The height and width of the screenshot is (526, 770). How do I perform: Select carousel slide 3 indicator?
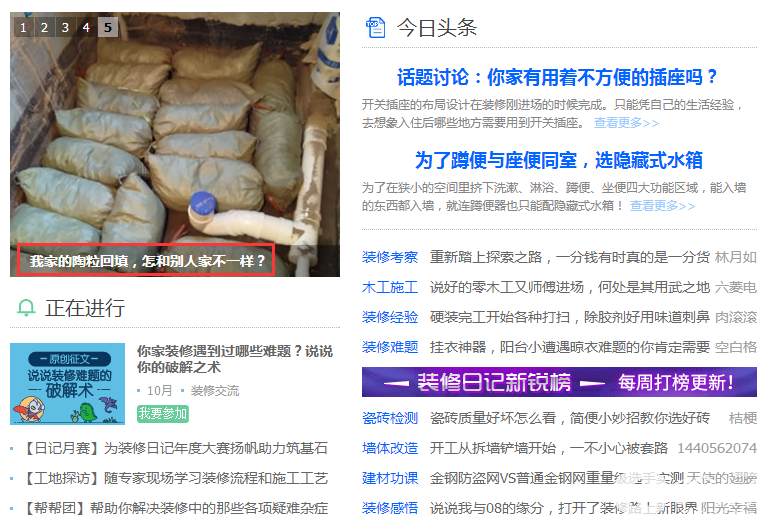point(65,27)
